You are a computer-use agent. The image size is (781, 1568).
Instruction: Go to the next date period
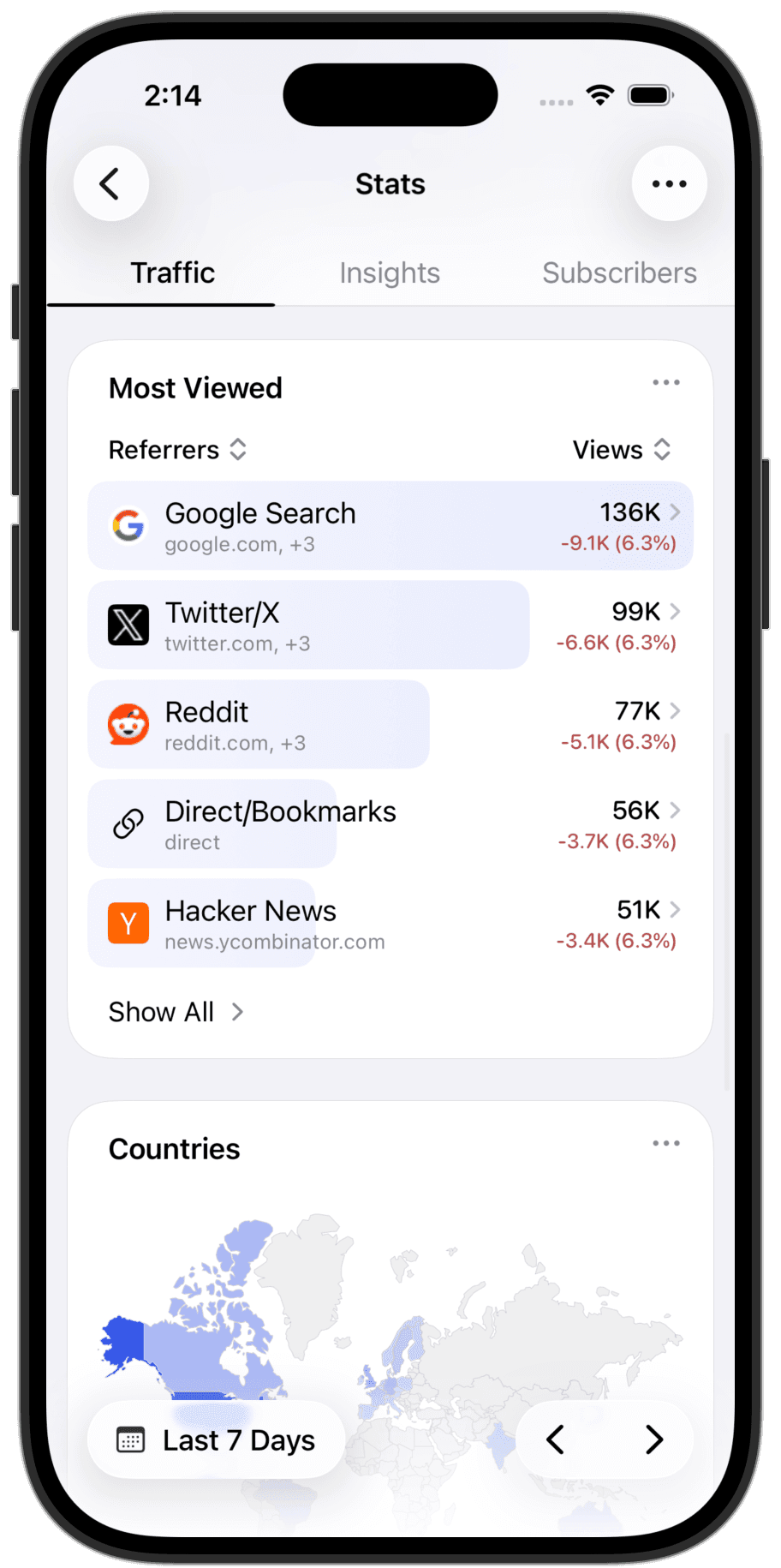(x=653, y=1440)
